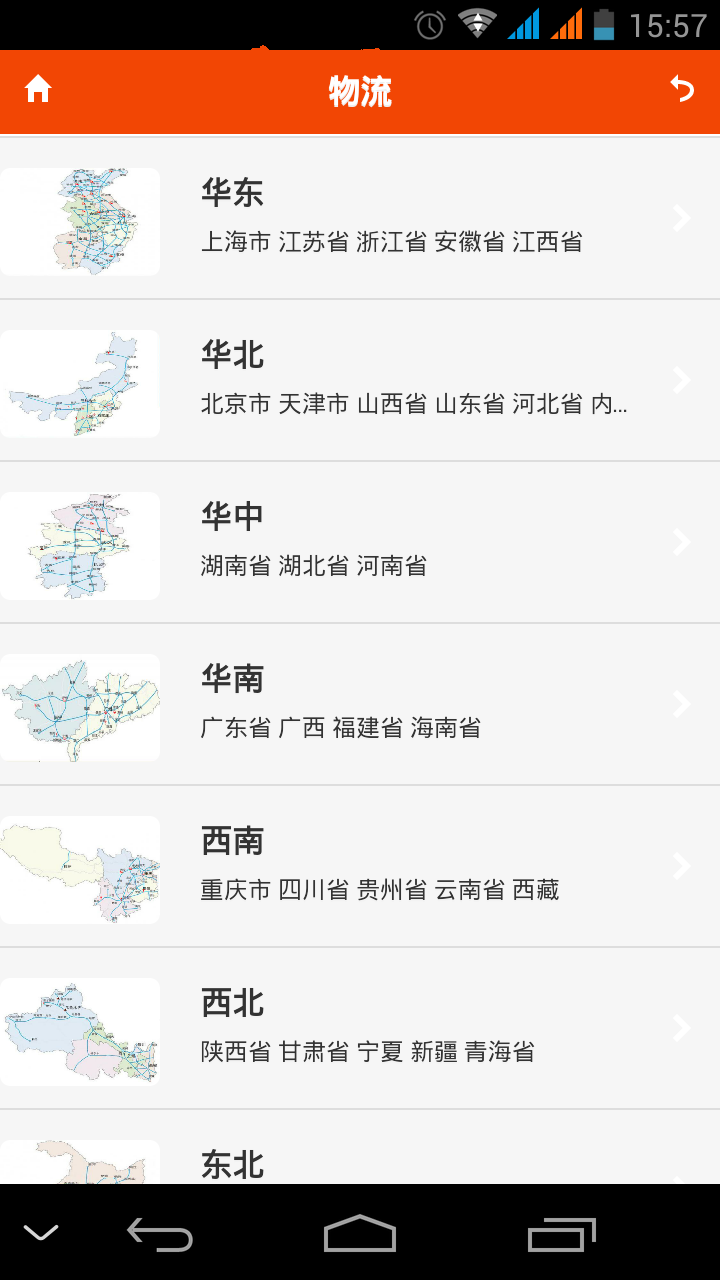Select the 华北 logistics region
The width and height of the screenshot is (720, 1280).
click(360, 381)
